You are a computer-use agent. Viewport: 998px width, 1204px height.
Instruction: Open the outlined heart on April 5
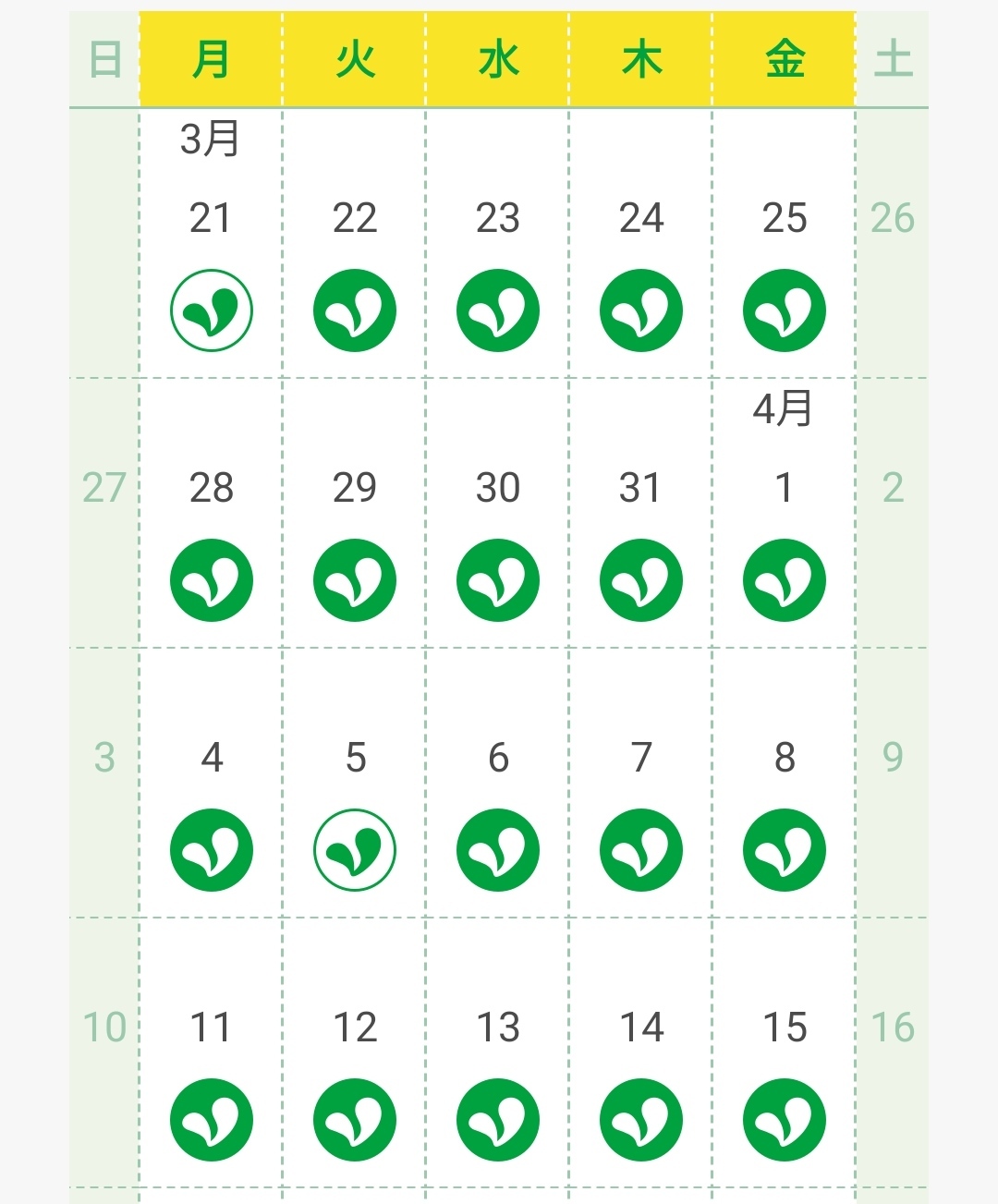[x=355, y=850]
